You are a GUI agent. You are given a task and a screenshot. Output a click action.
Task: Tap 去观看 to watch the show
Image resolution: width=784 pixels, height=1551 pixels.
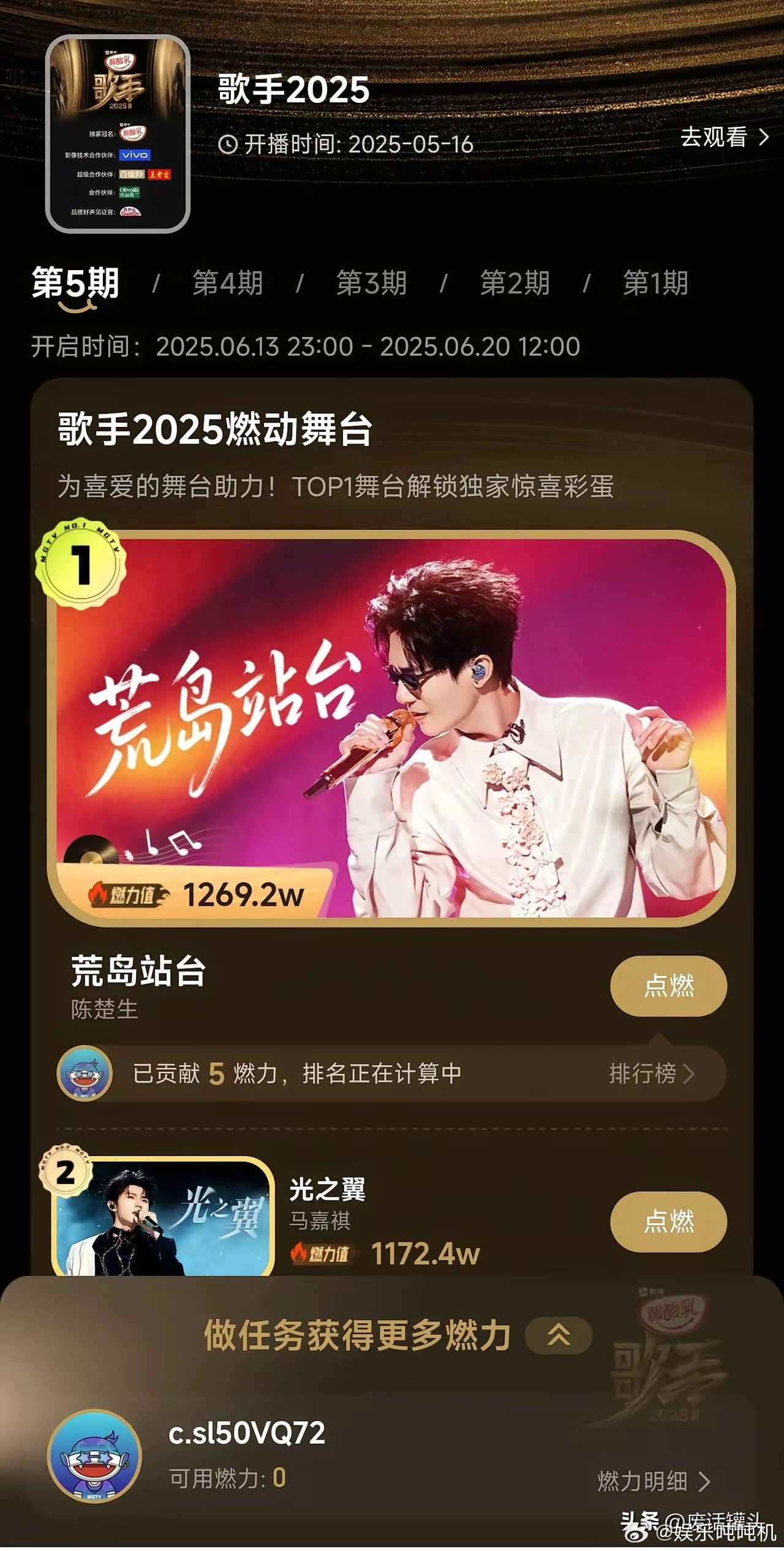pyautogui.click(x=723, y=137)
